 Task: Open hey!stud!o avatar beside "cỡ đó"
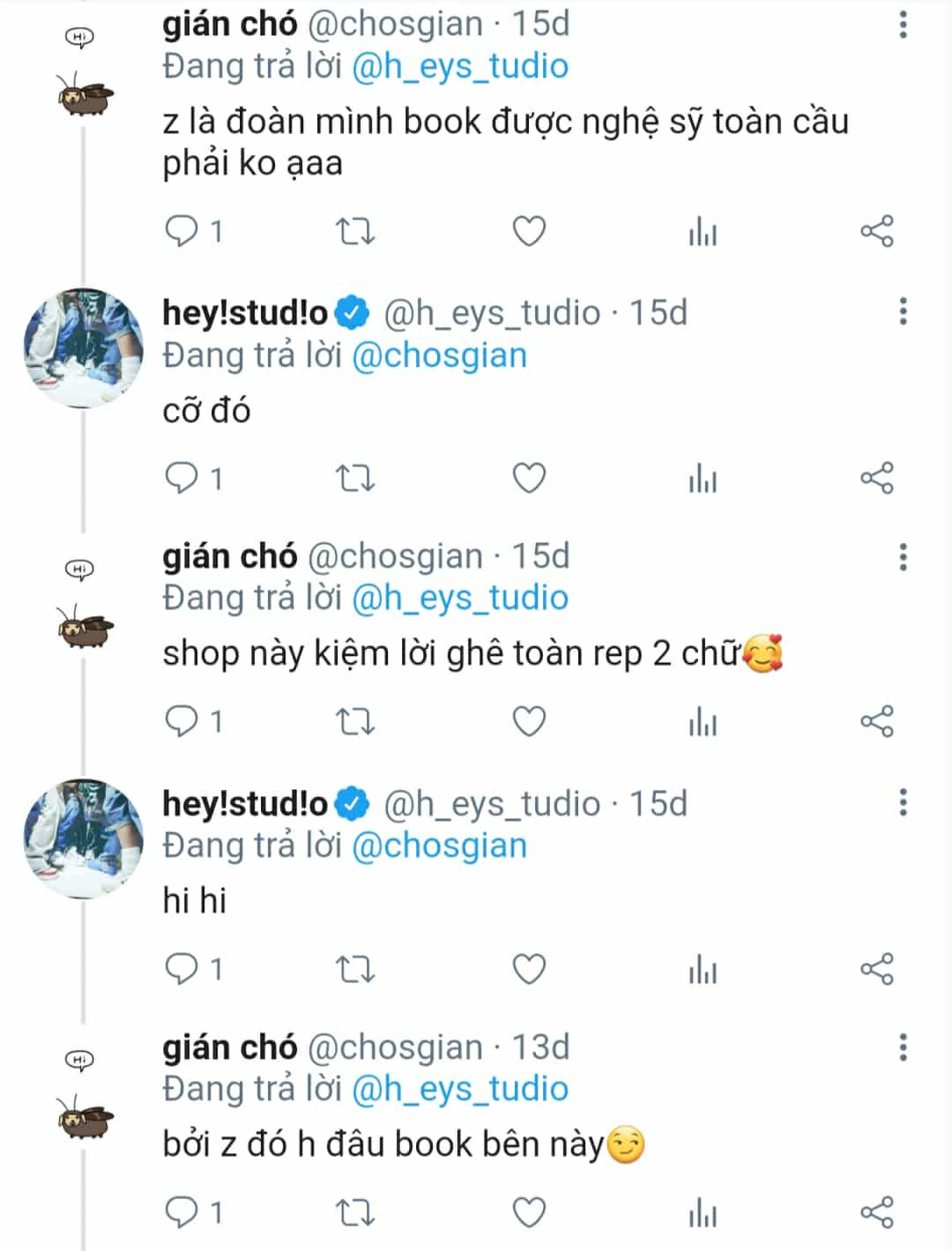(84, 346)
